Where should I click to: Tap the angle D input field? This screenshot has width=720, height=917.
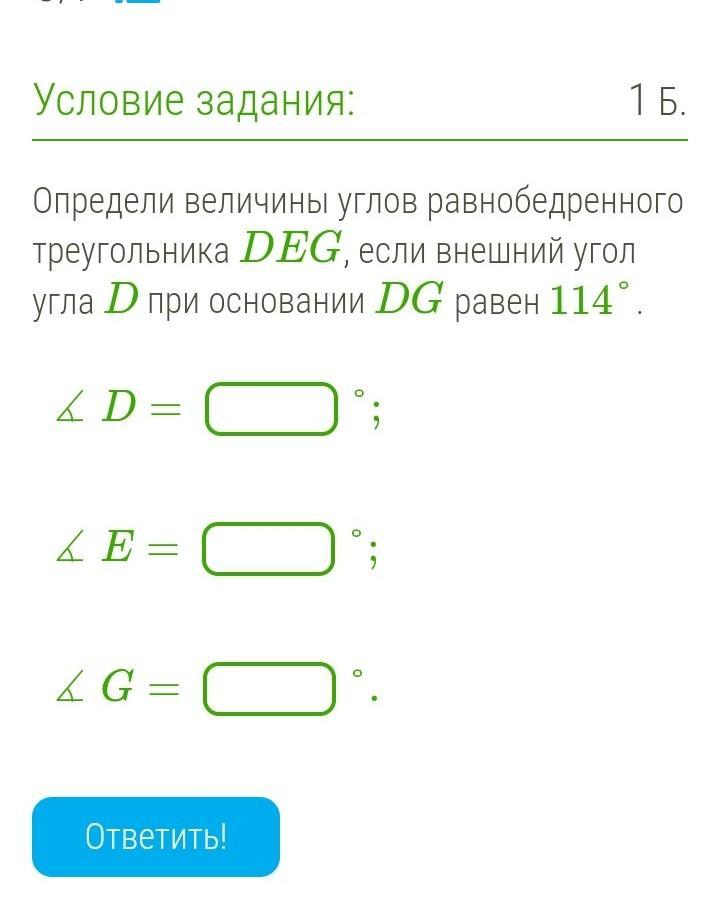click(271, 409)
